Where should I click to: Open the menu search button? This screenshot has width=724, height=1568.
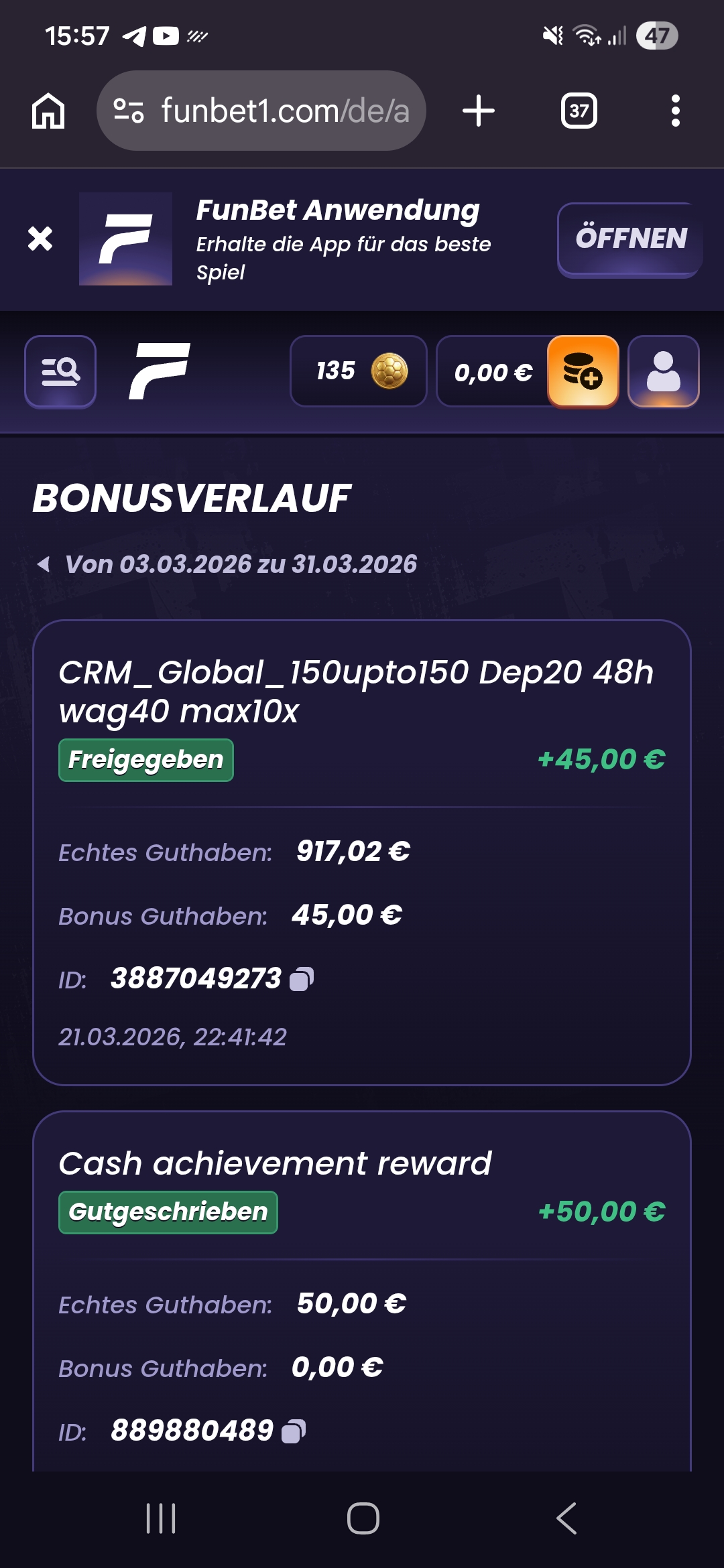coord(60,371)
